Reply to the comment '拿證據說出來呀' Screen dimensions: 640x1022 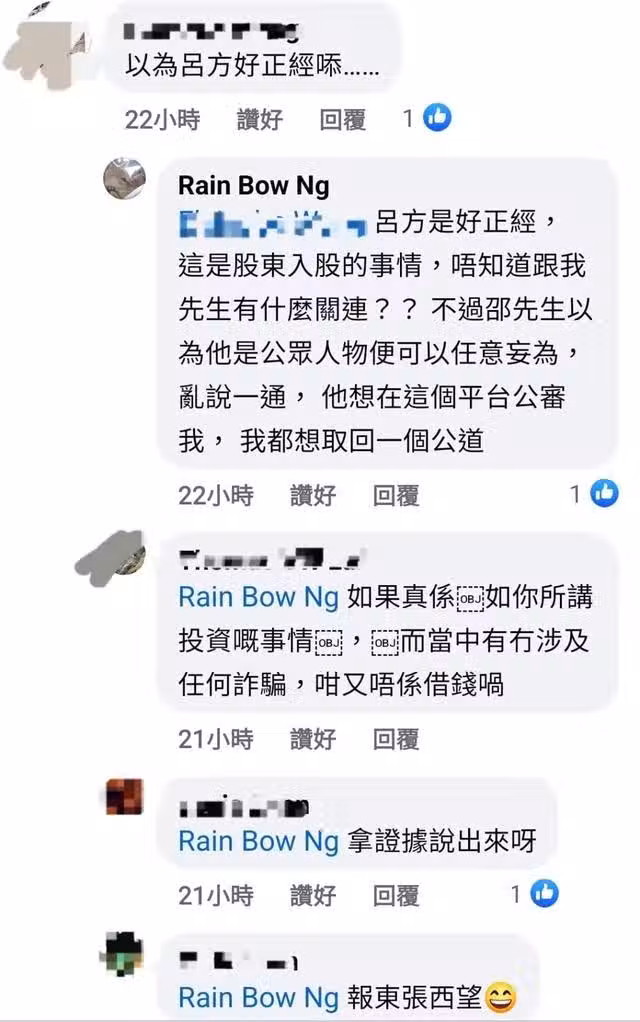396,895
